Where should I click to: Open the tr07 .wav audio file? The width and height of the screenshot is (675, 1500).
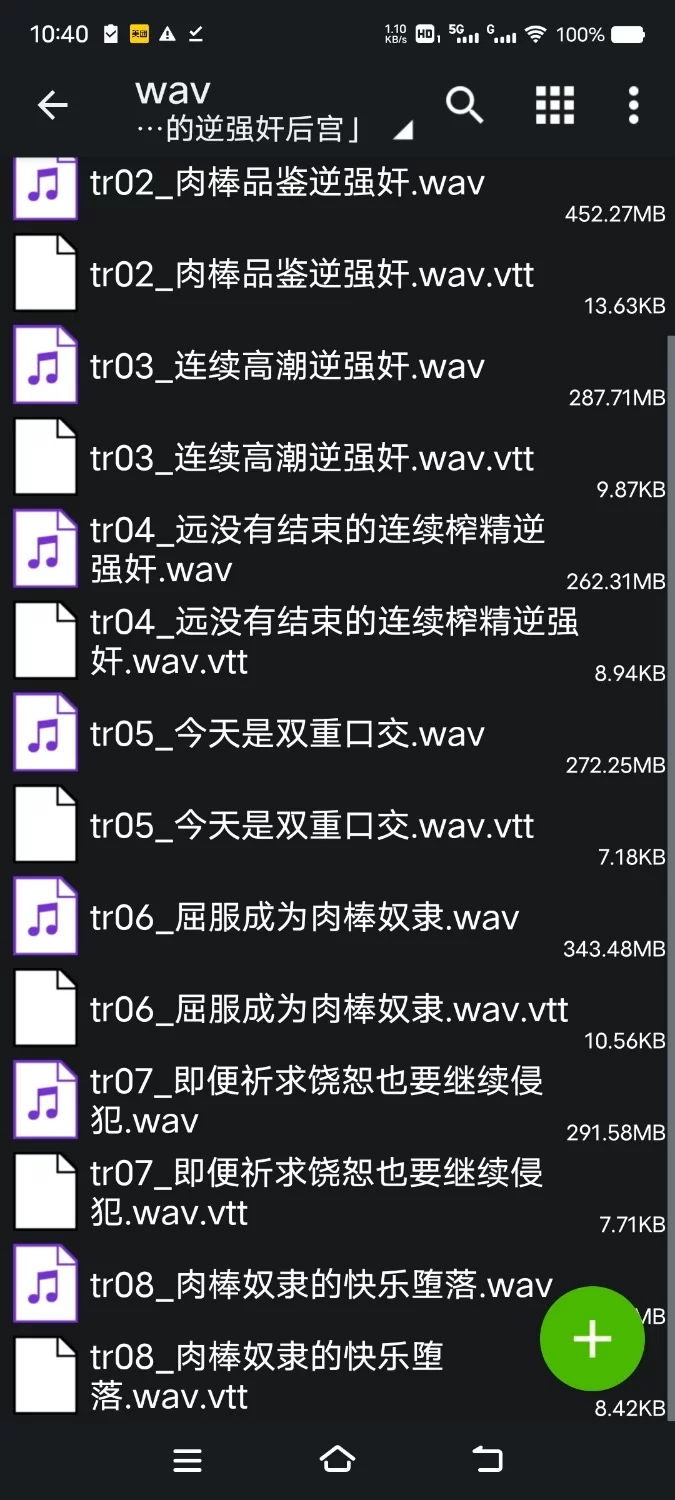tap(316, 1100)
